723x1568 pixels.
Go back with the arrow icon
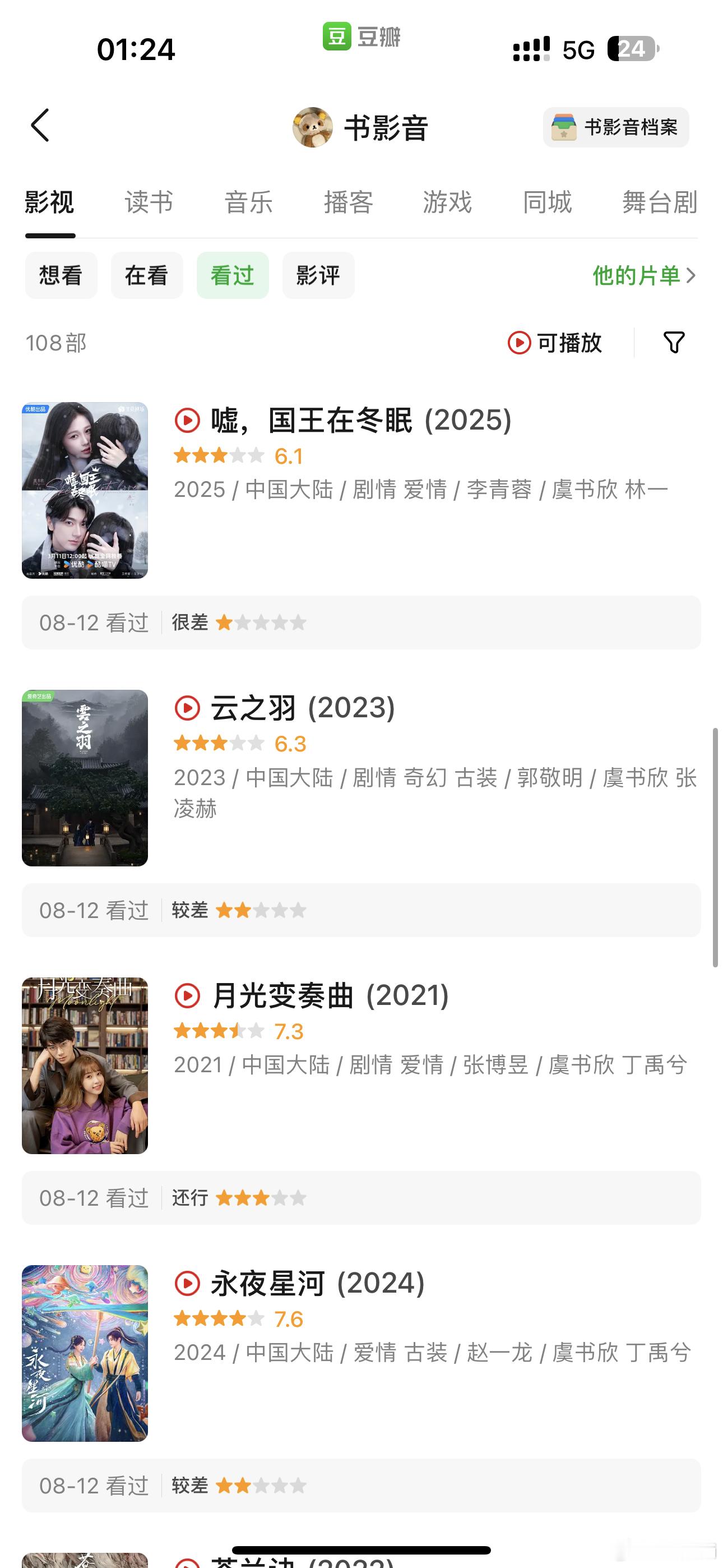point(40,126)
